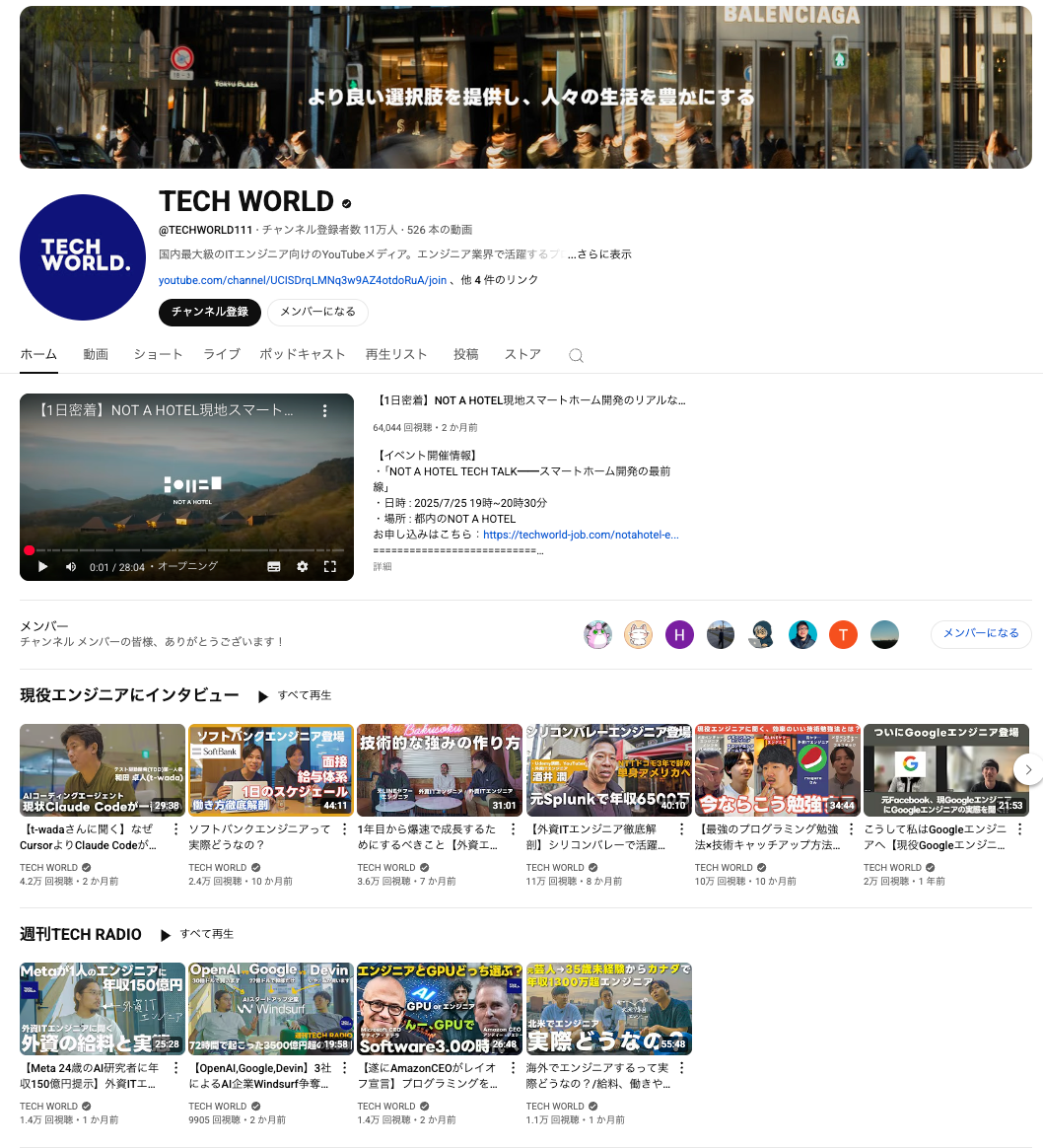This screenshot has height=1148, width=1043.
Task: Play the featured NOT A HOTEL video
Action: click(42, 566)
